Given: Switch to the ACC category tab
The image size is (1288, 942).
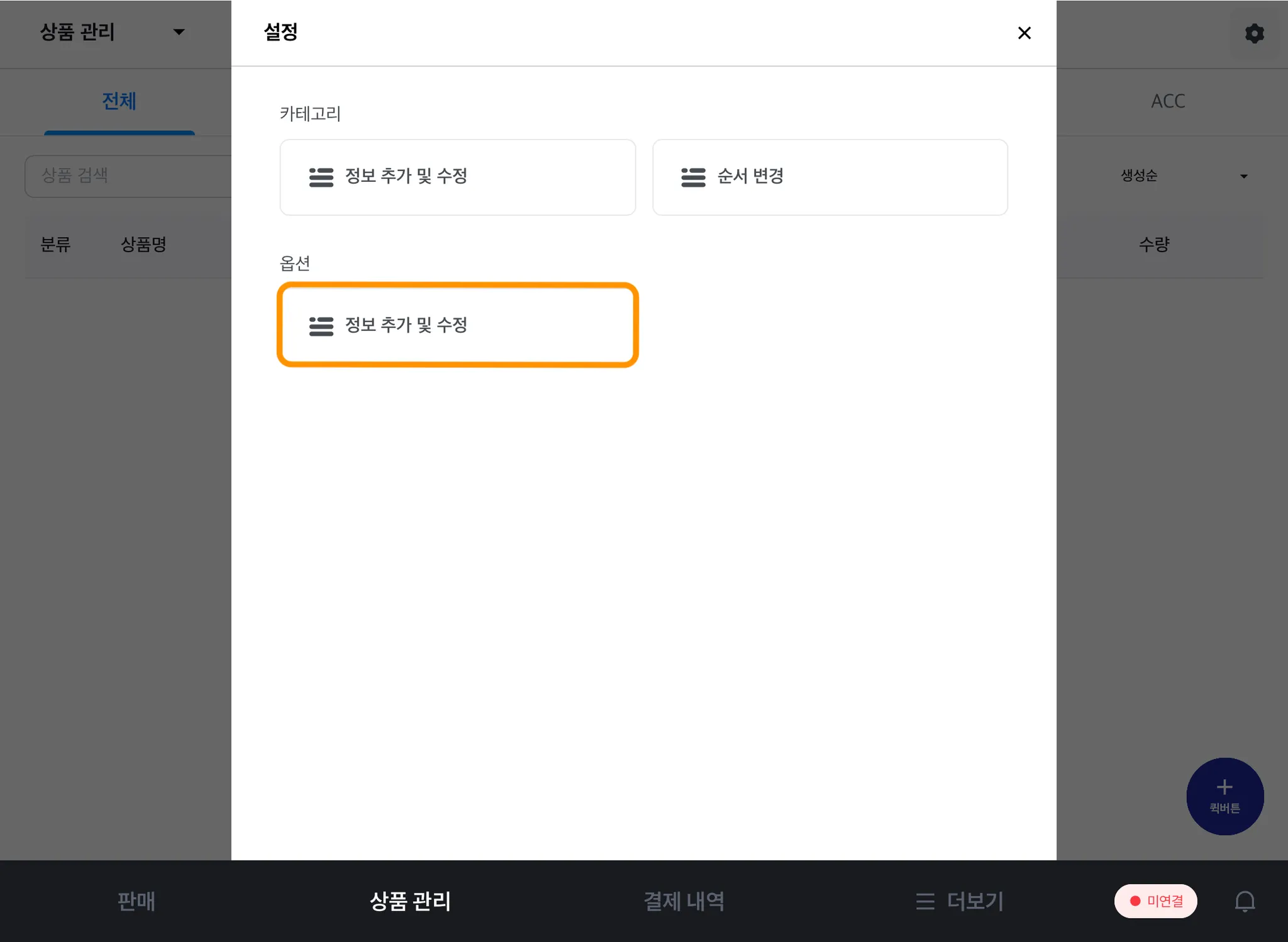Looking at the screenshot, I should [1167, 101].
